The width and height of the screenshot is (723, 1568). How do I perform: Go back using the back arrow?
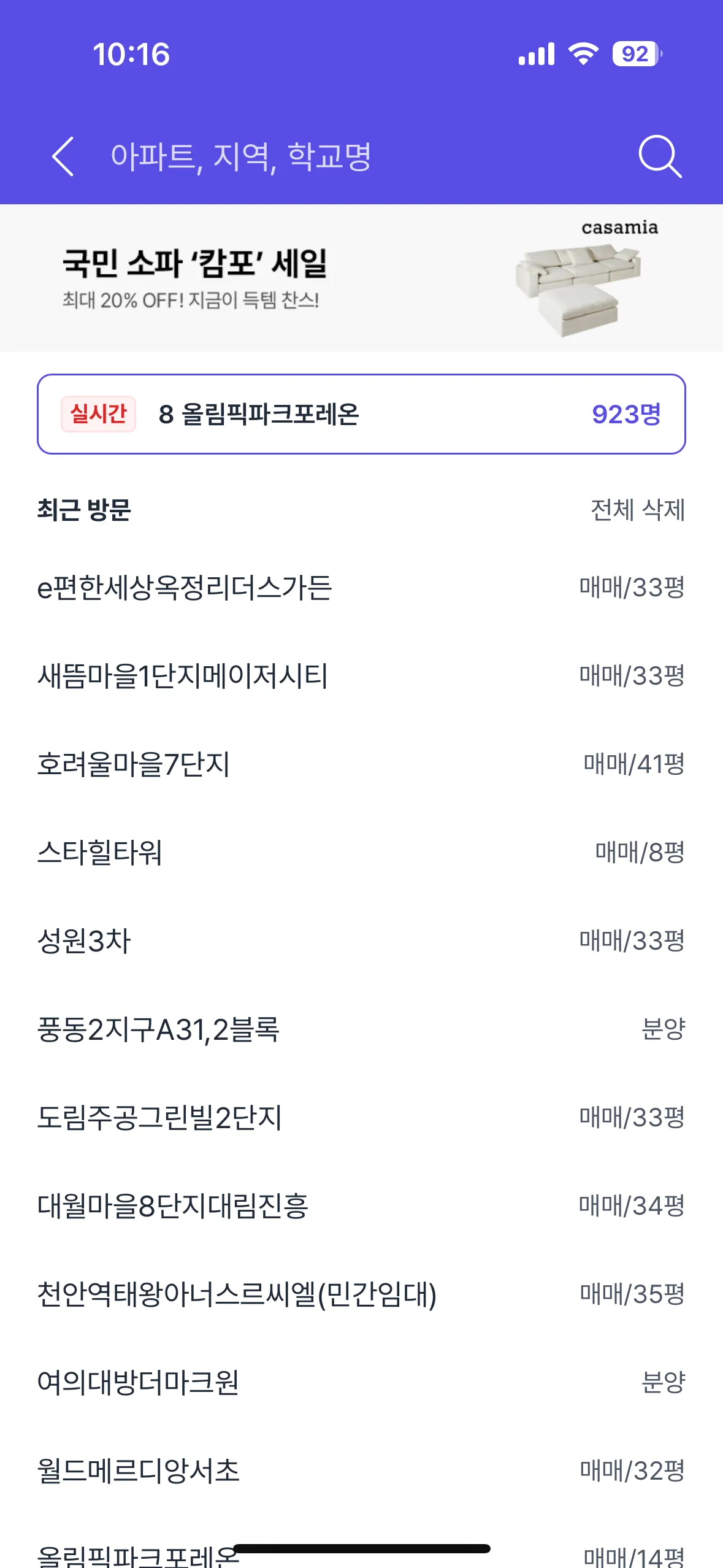coord(63,156)
